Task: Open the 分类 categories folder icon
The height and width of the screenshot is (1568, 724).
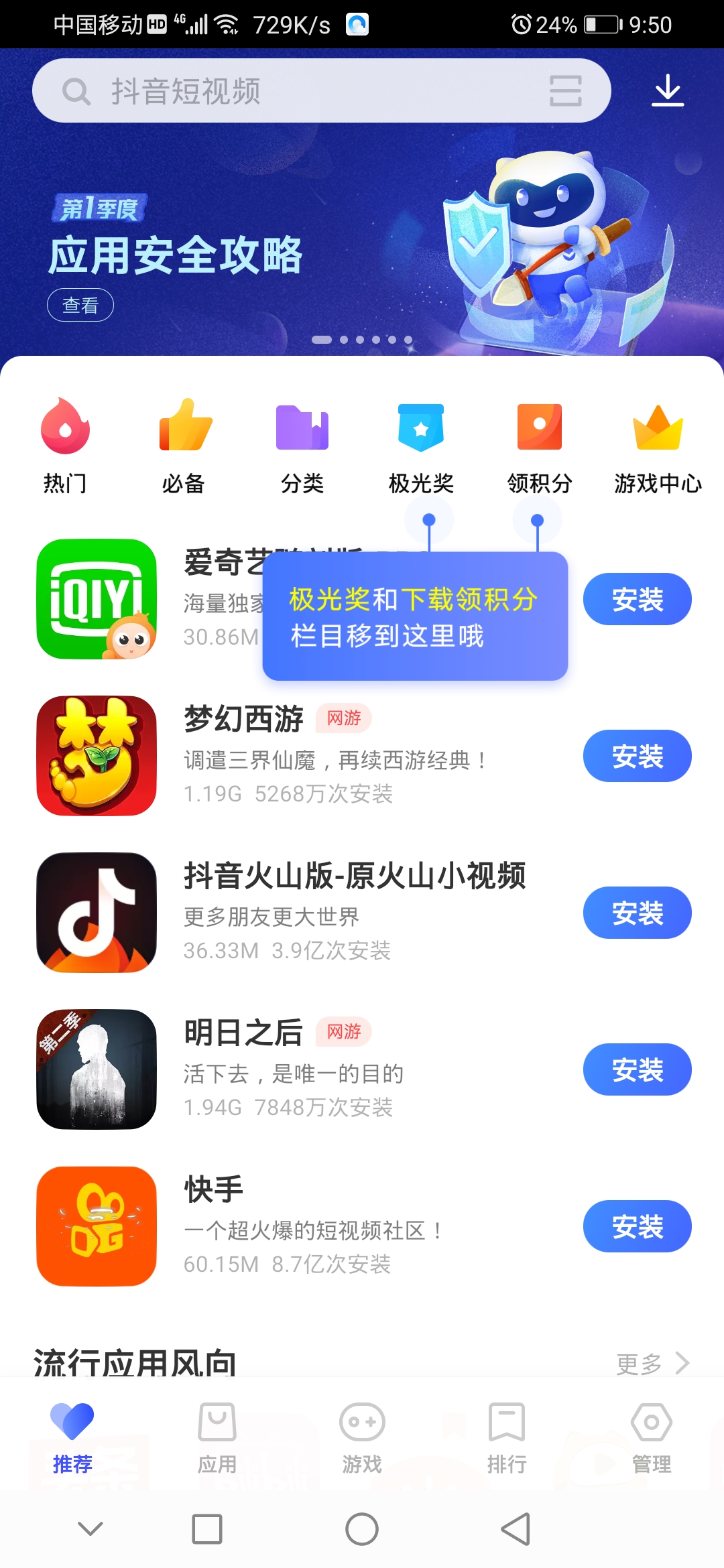Action: click(x=301, y=427)
